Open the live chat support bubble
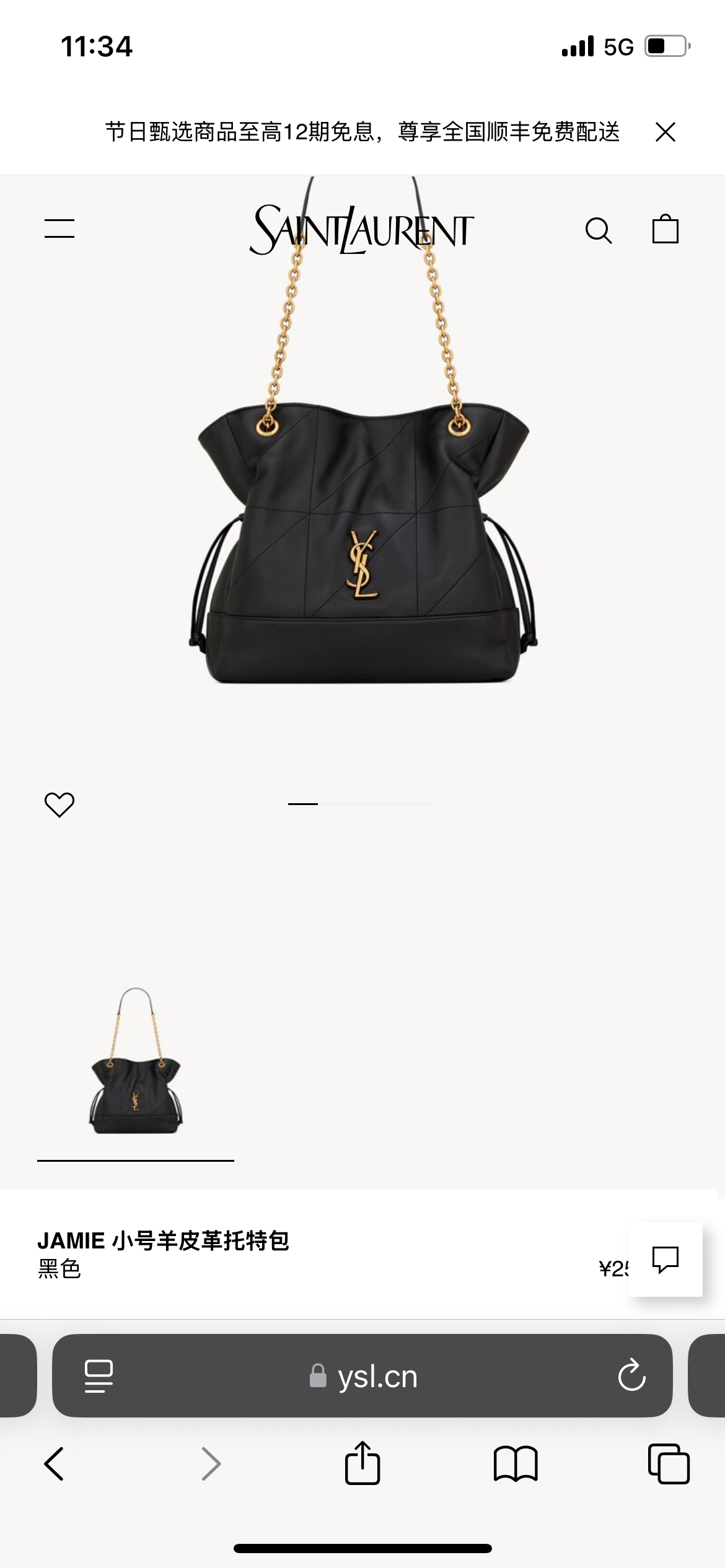 (665, 1259)
